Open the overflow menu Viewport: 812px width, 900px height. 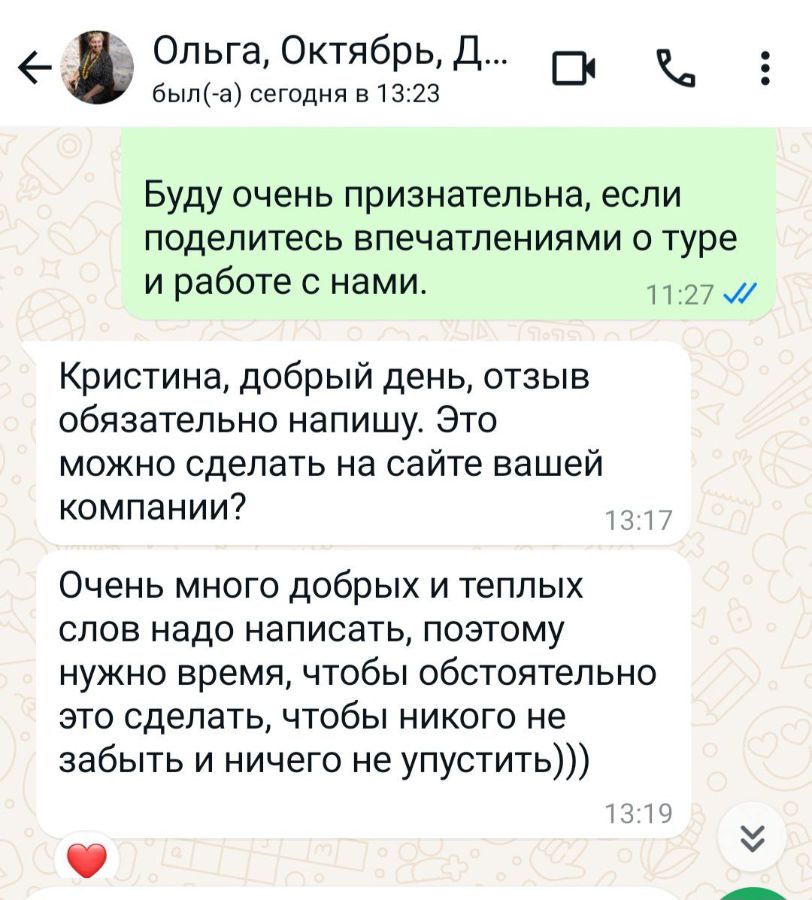pos(765,68)
